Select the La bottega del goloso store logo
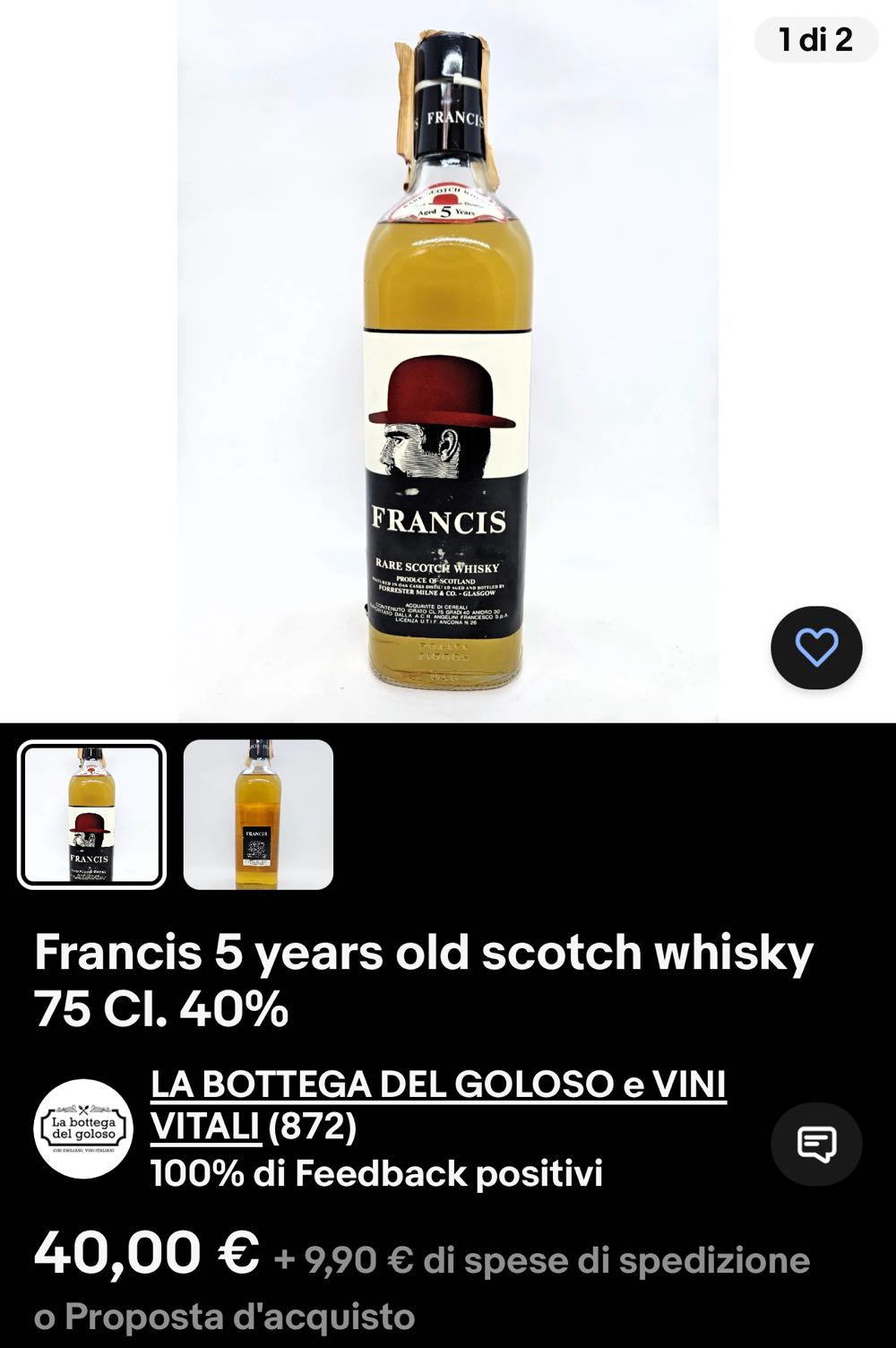Image resolution: width=896 pixels, height=1348 pixels. coord(83,1126)
